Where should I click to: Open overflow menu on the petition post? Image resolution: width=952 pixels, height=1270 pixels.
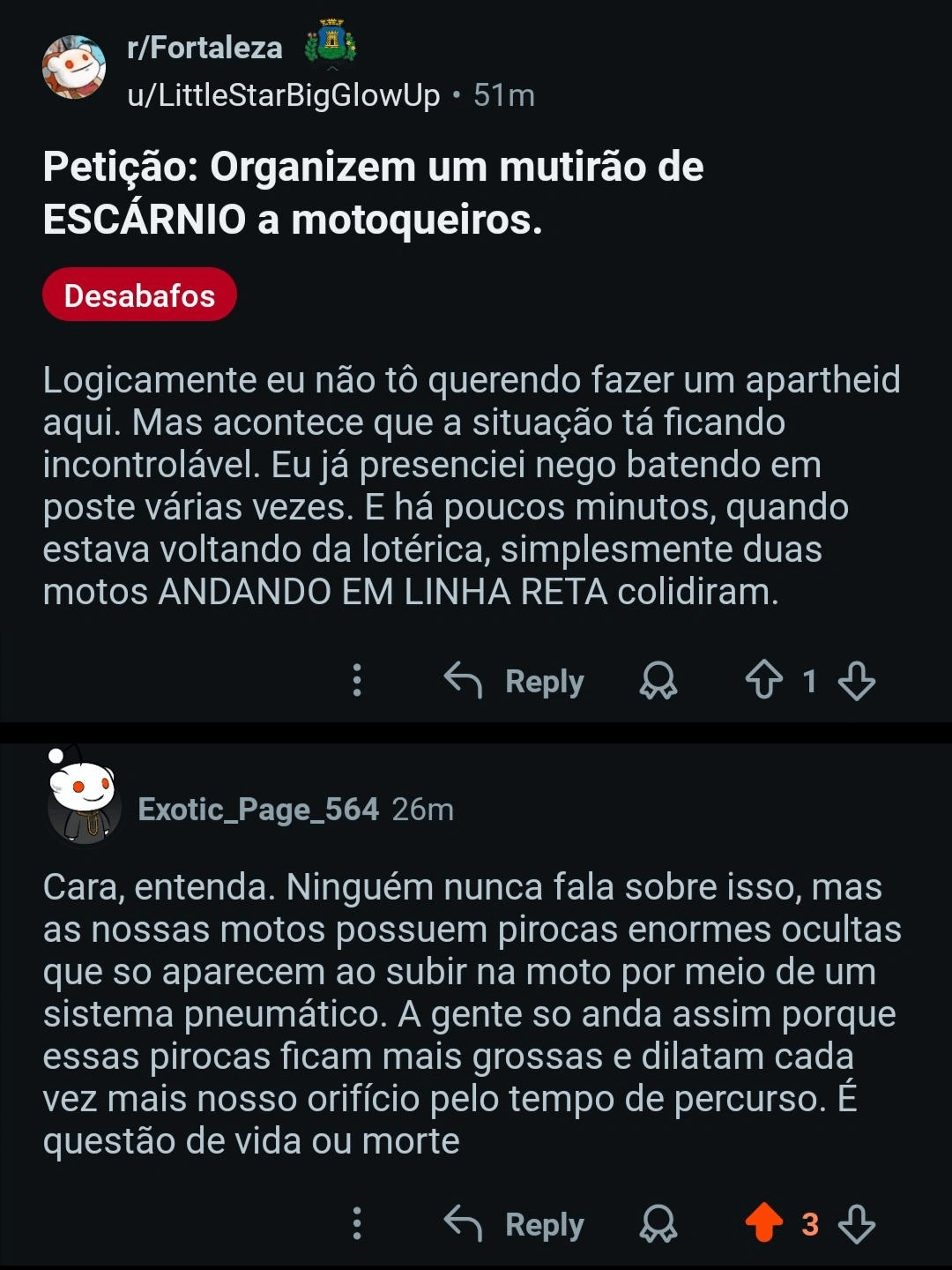[x=357, y=680]
